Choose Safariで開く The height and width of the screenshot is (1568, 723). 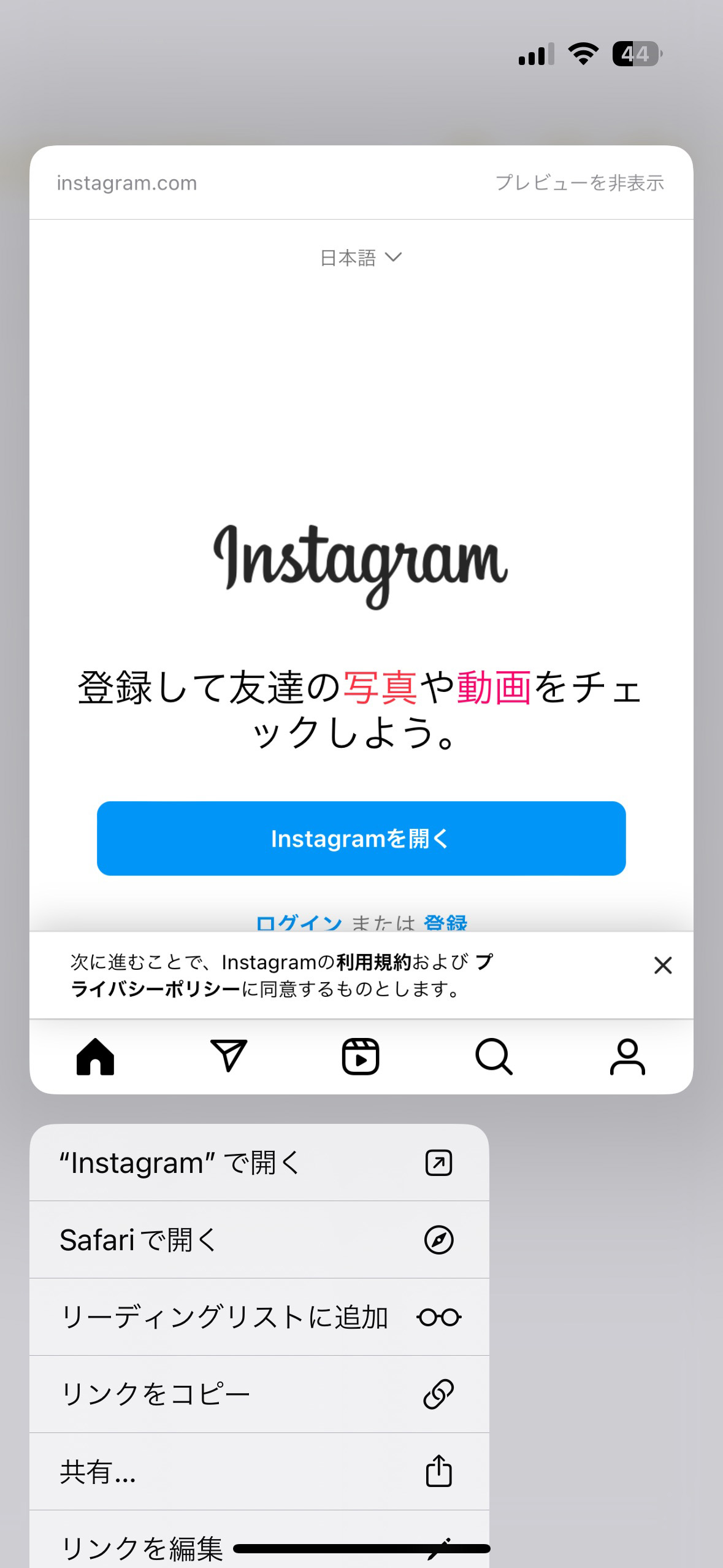[x=259, y=1240]
